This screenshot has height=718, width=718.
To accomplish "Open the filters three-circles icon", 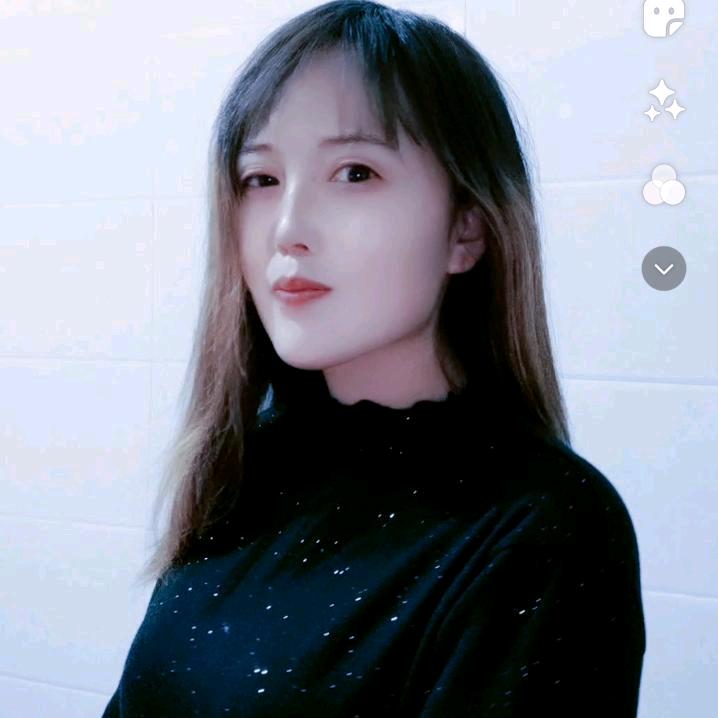I will (664, 185).
